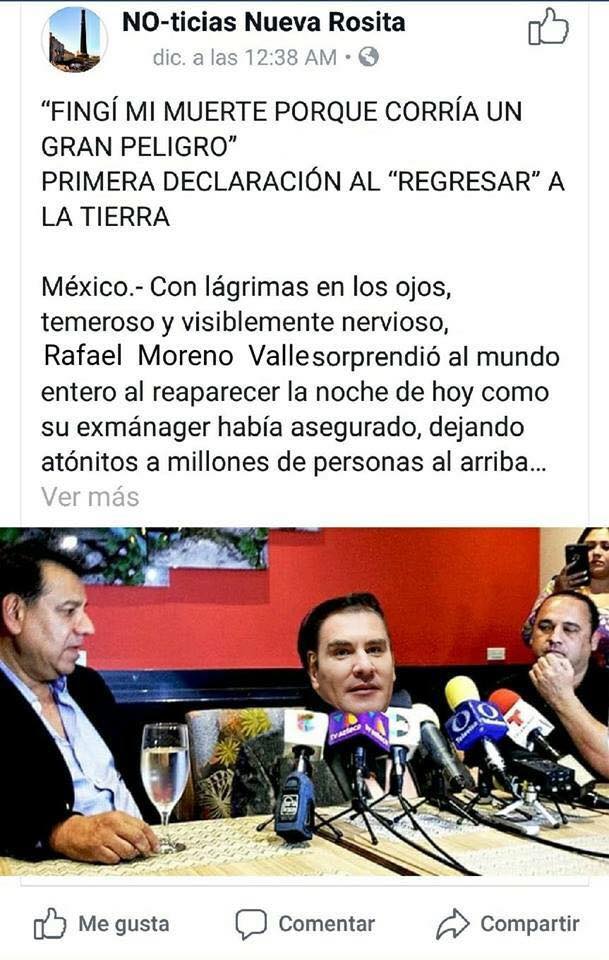Comentar on this post
This screenshot has height=960, width=609.
coord(306,923)
